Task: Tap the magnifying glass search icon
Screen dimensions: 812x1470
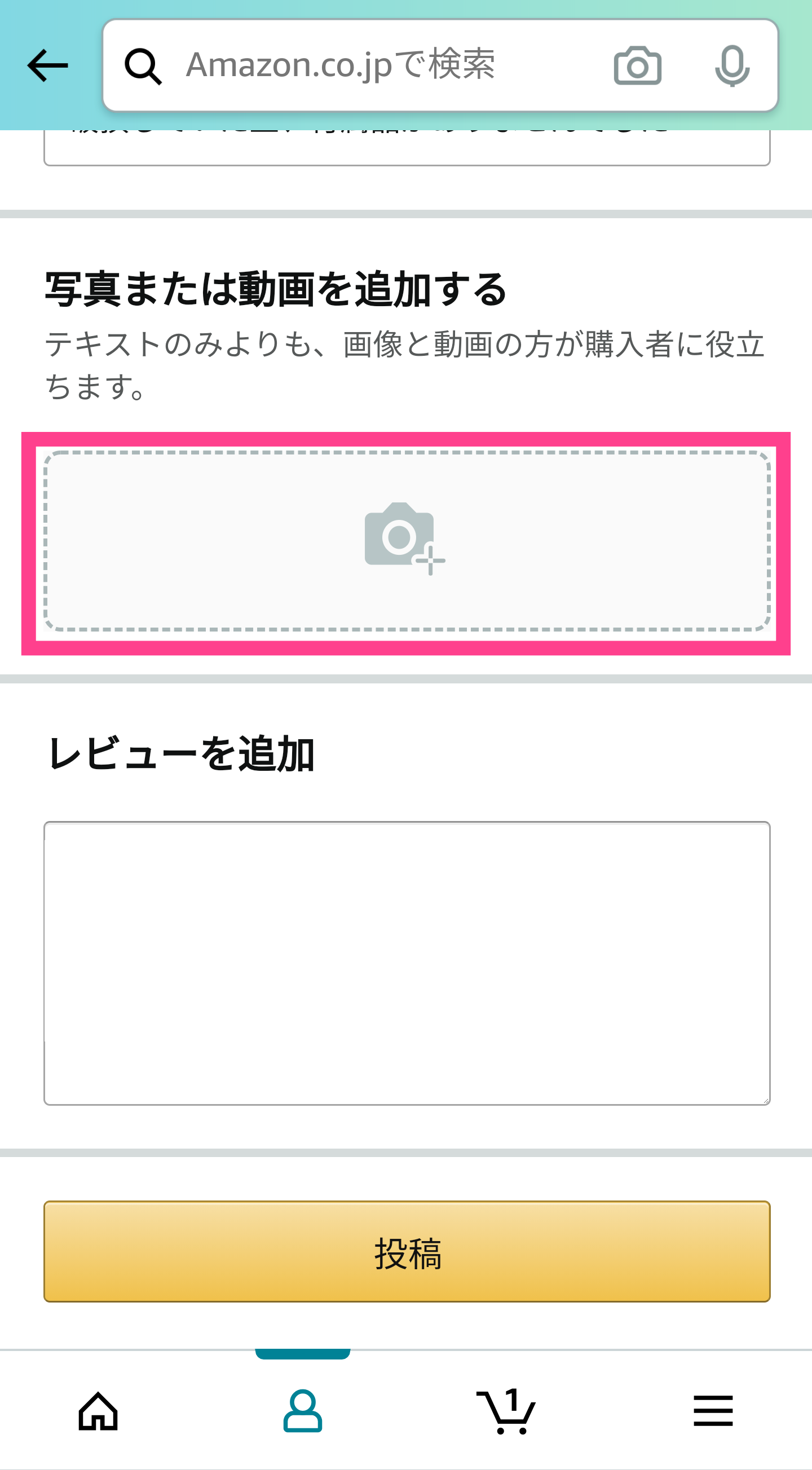Action: [x=143, y=64]
